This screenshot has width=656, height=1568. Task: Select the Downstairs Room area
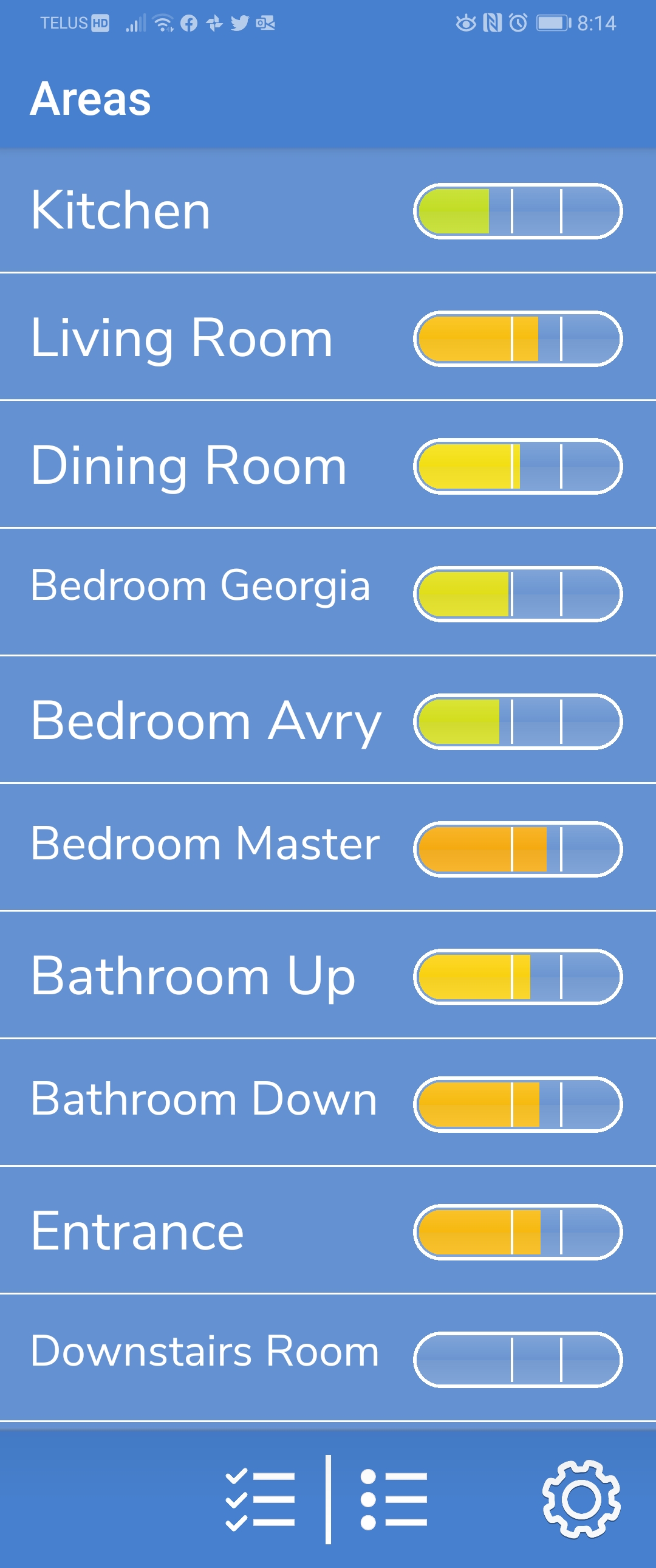click(205, 1351)
